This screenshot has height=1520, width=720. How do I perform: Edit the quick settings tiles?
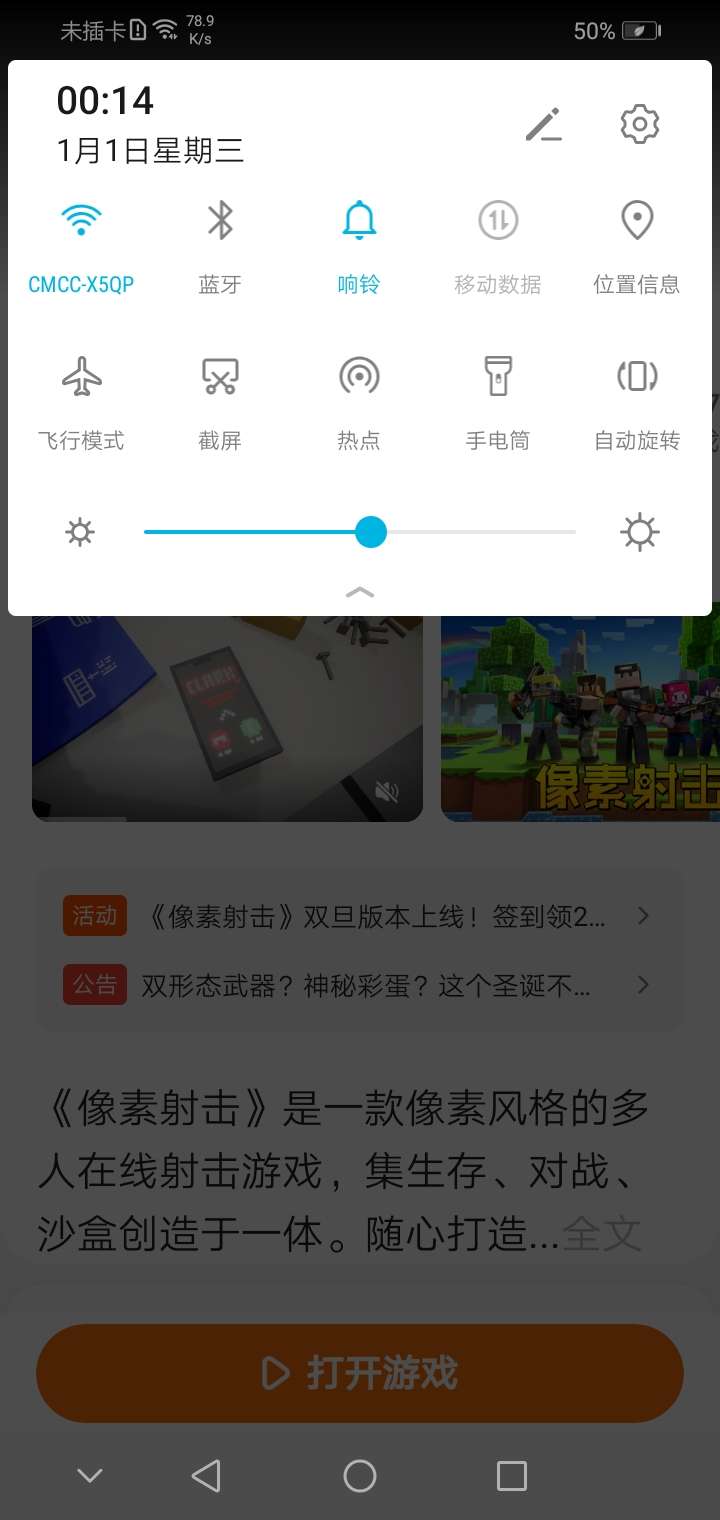click(544, 125)
